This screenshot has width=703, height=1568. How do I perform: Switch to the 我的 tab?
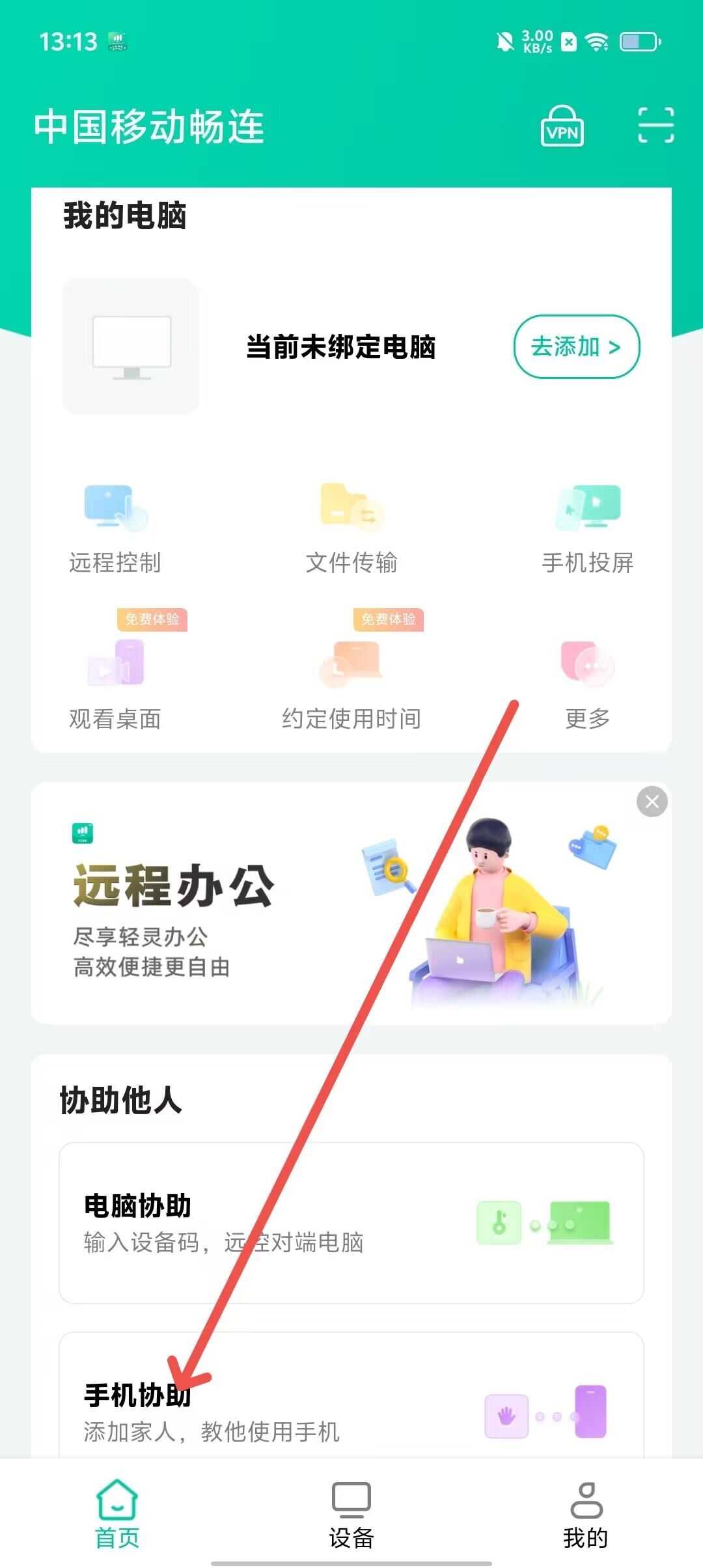tap(586, 1515)
